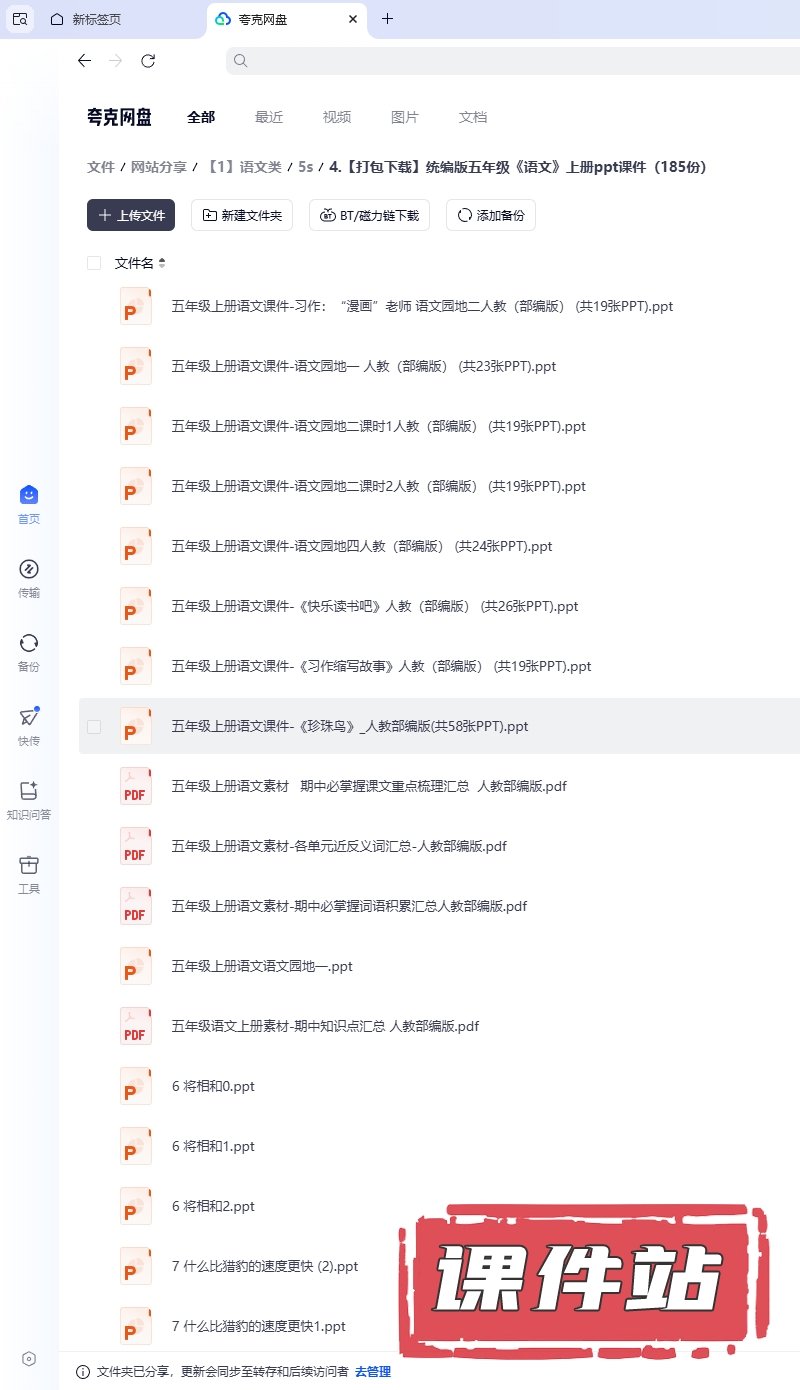Image resolution: width=800 pixels, height=1390 pixels.
Task: Check the select-all box beside 文件名
Action: [94, 263]
